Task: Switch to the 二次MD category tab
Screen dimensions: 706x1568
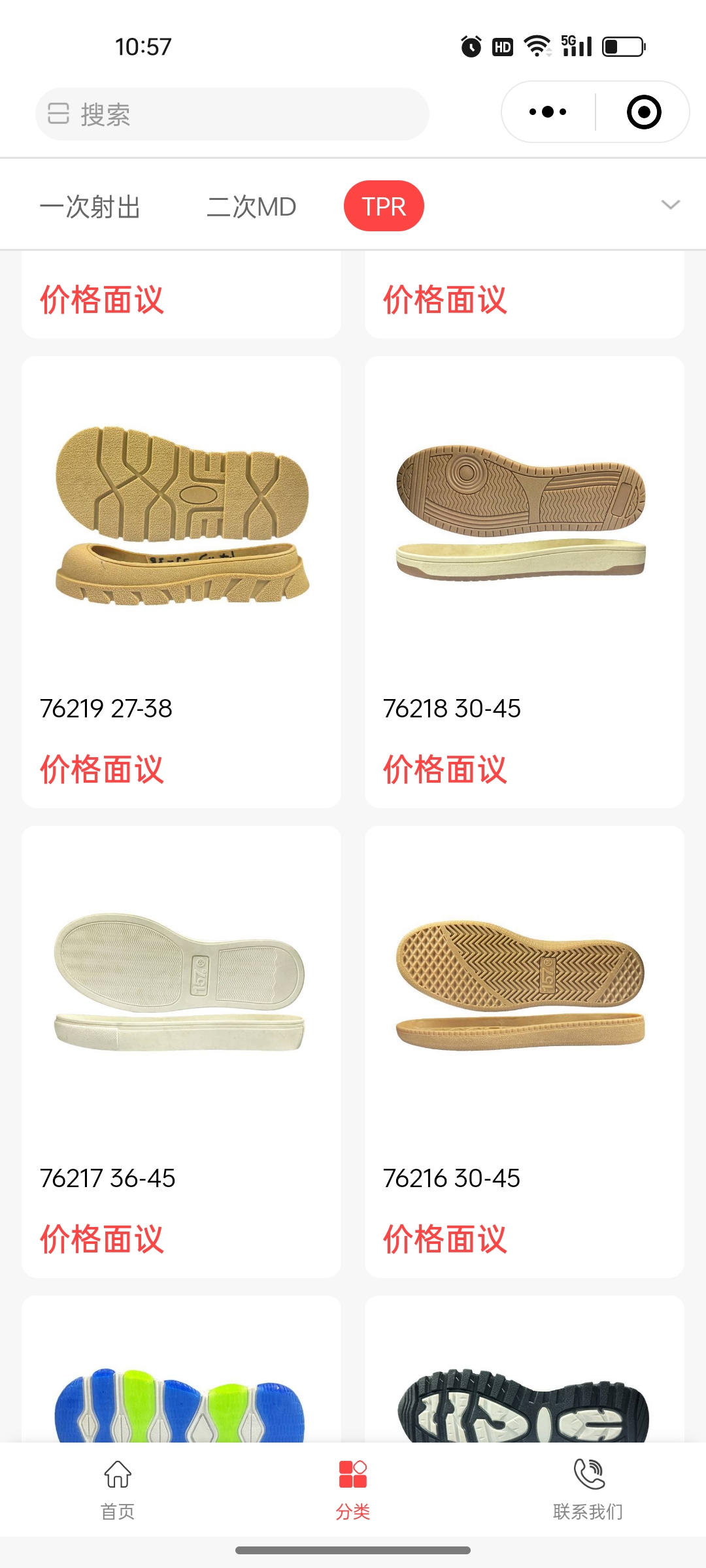Action: click(x=252, y=206)
